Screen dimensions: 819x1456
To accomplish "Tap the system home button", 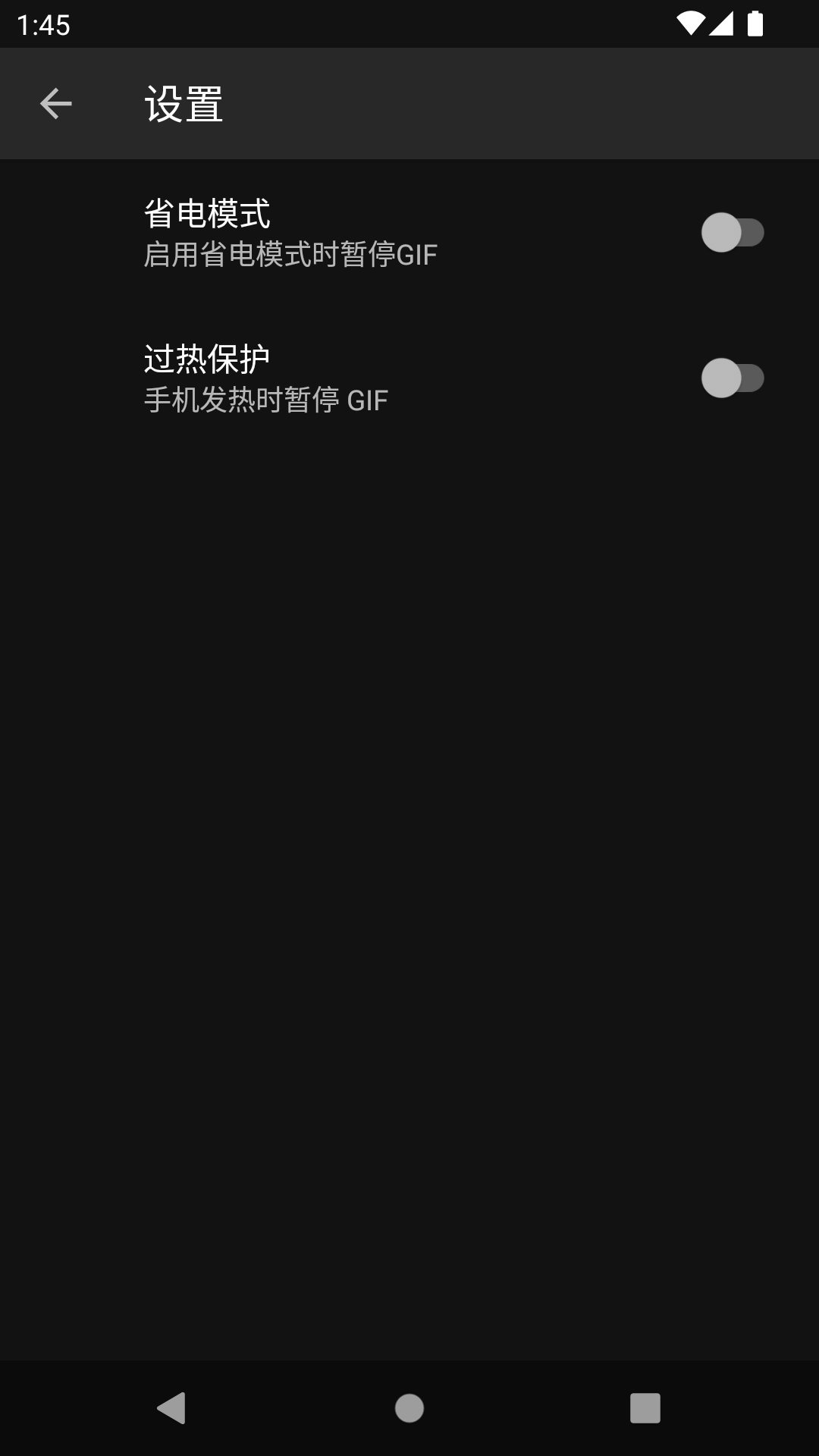I will (409, 1408).
